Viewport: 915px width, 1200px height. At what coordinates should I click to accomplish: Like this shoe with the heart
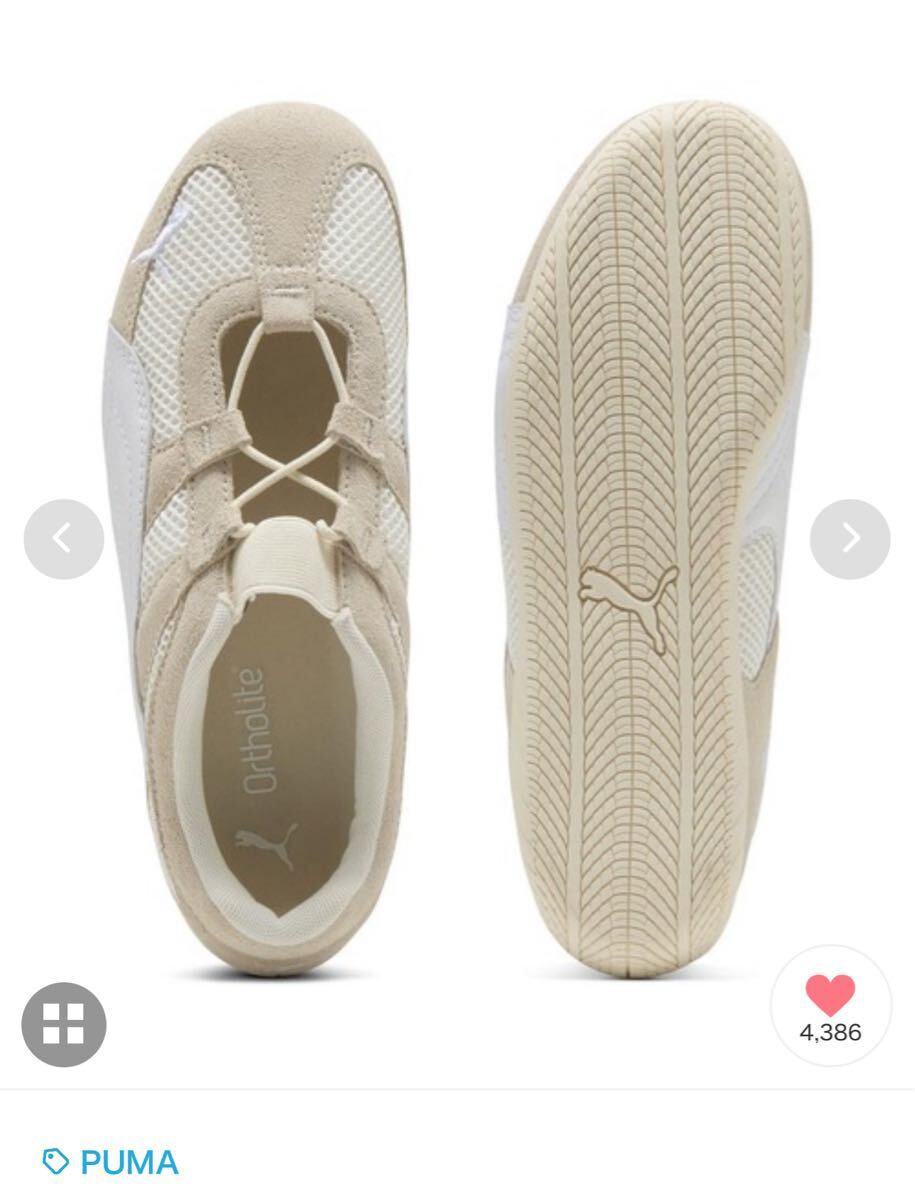tap(830, 997)
